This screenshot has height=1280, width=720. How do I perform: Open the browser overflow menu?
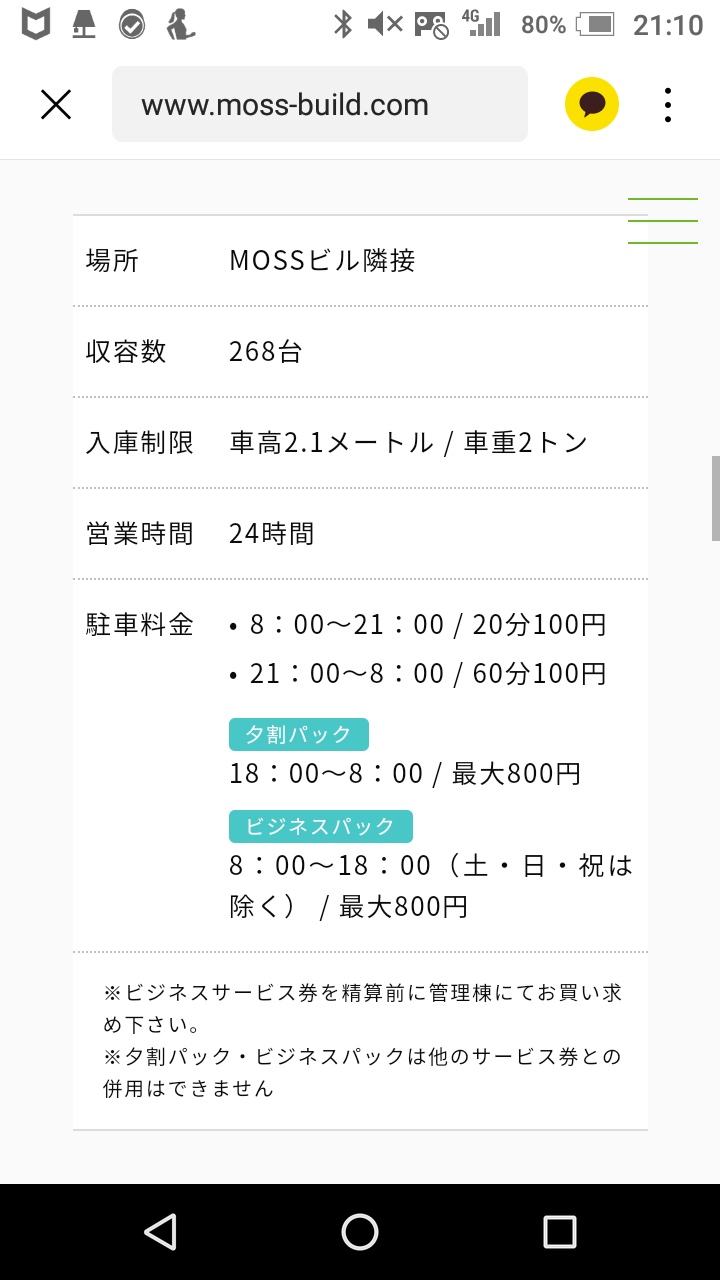point(668,105)
